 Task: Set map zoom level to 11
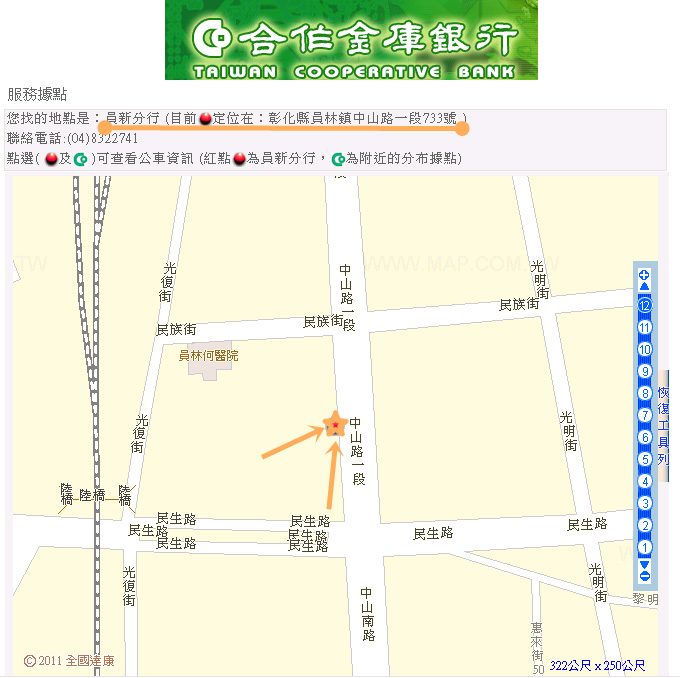pyautogui.click(x=645, y=328)
